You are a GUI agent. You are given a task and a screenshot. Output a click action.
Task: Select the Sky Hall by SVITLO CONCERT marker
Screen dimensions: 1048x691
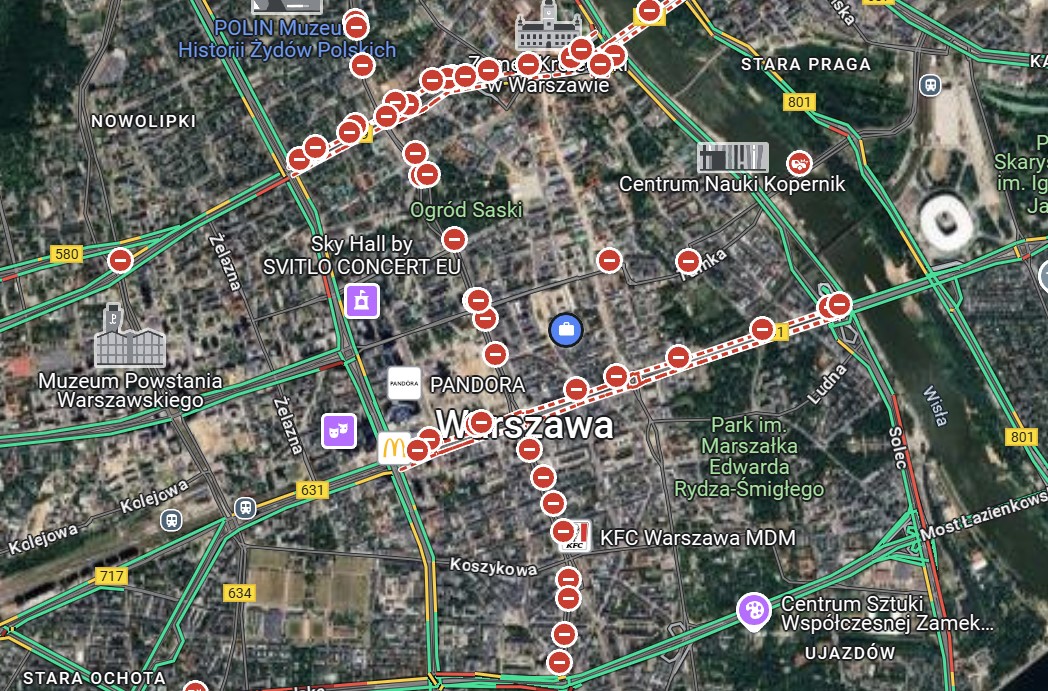[x=361, y=299]
